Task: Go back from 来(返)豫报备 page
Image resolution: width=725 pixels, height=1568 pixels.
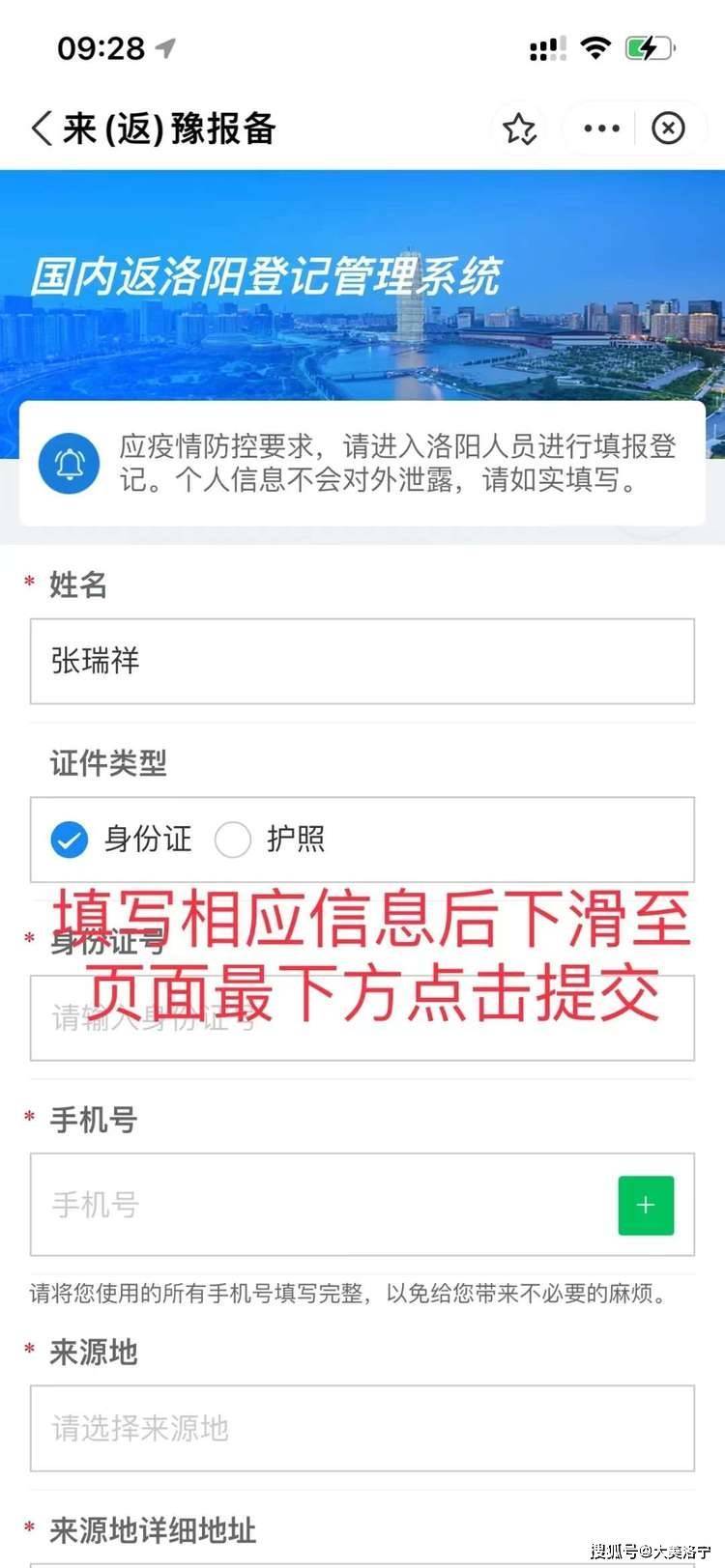Action: click(42, 128)
